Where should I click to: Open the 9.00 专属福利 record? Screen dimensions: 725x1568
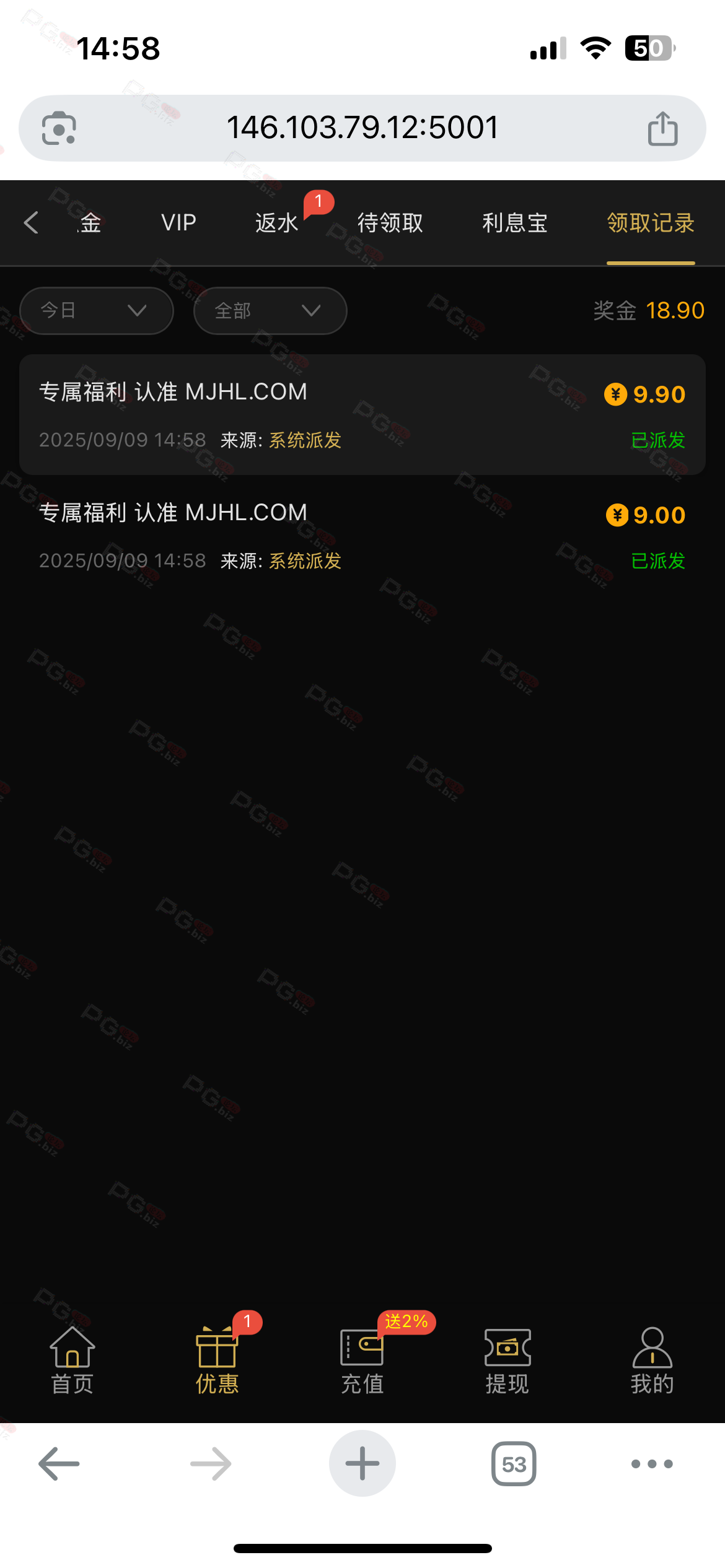[362, 536]
